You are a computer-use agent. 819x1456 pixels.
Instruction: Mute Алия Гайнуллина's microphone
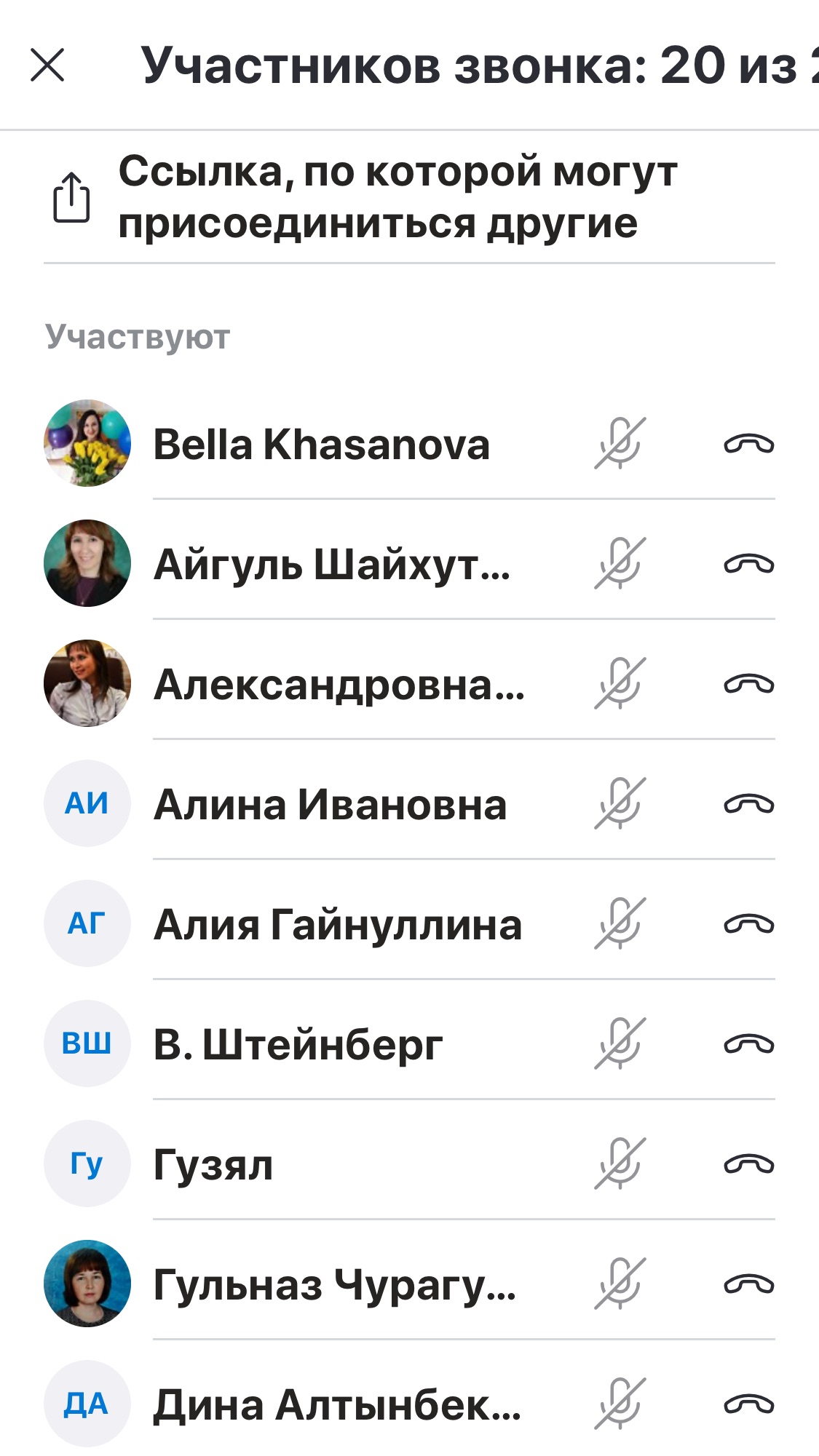pyautogui.click(x=620, y=923)
